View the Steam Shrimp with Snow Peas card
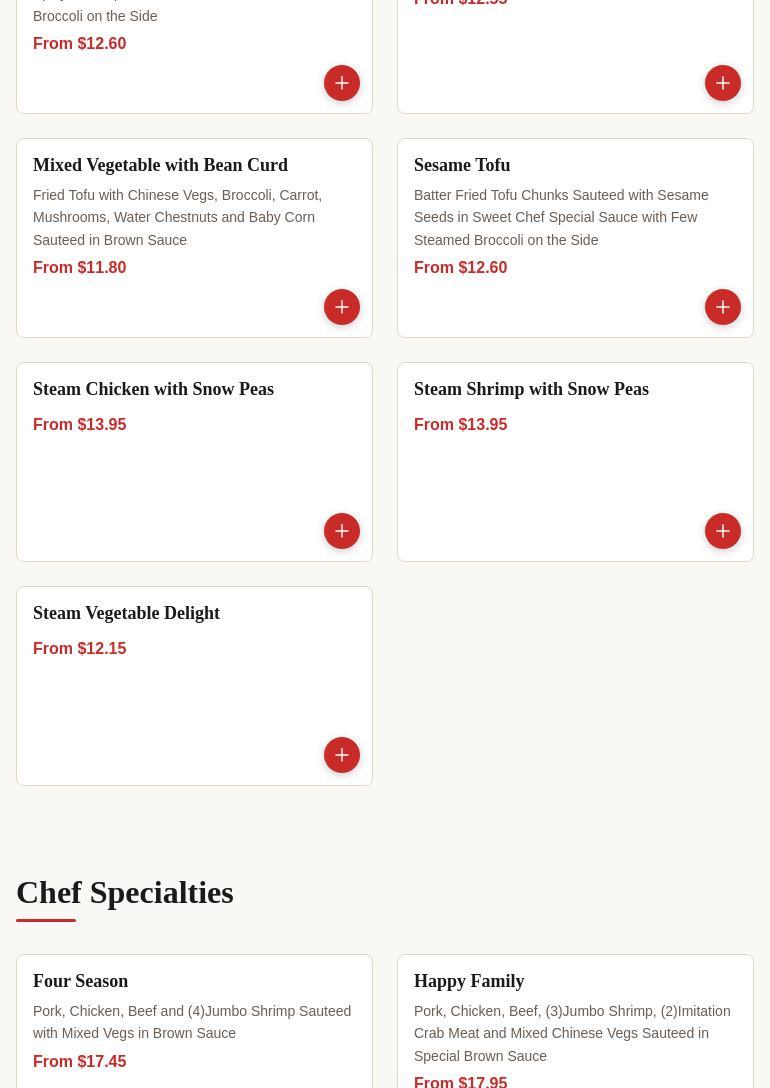Image resolution: width=770 pixels, height=1088 pixels. [x=531, y=390]
